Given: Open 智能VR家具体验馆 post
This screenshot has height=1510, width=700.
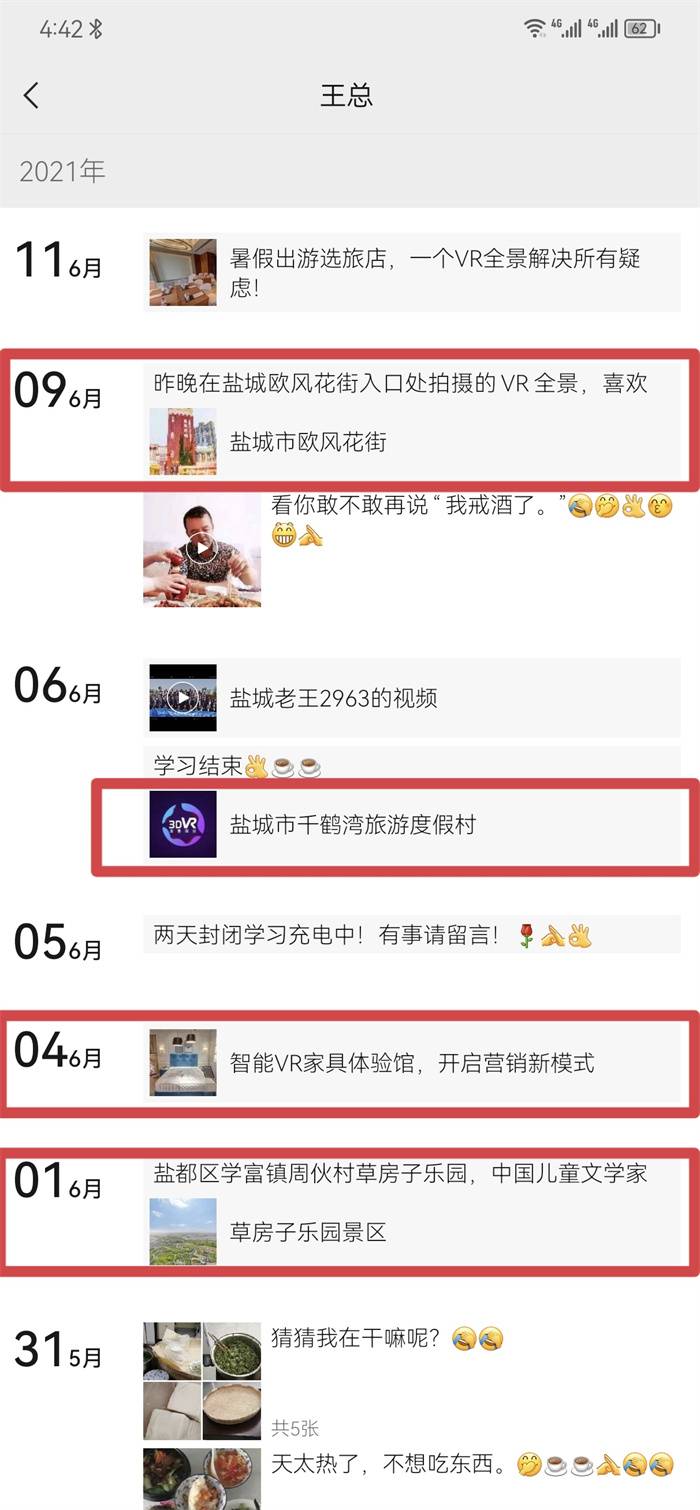Looking at the screenshot, I should 410,1062.
